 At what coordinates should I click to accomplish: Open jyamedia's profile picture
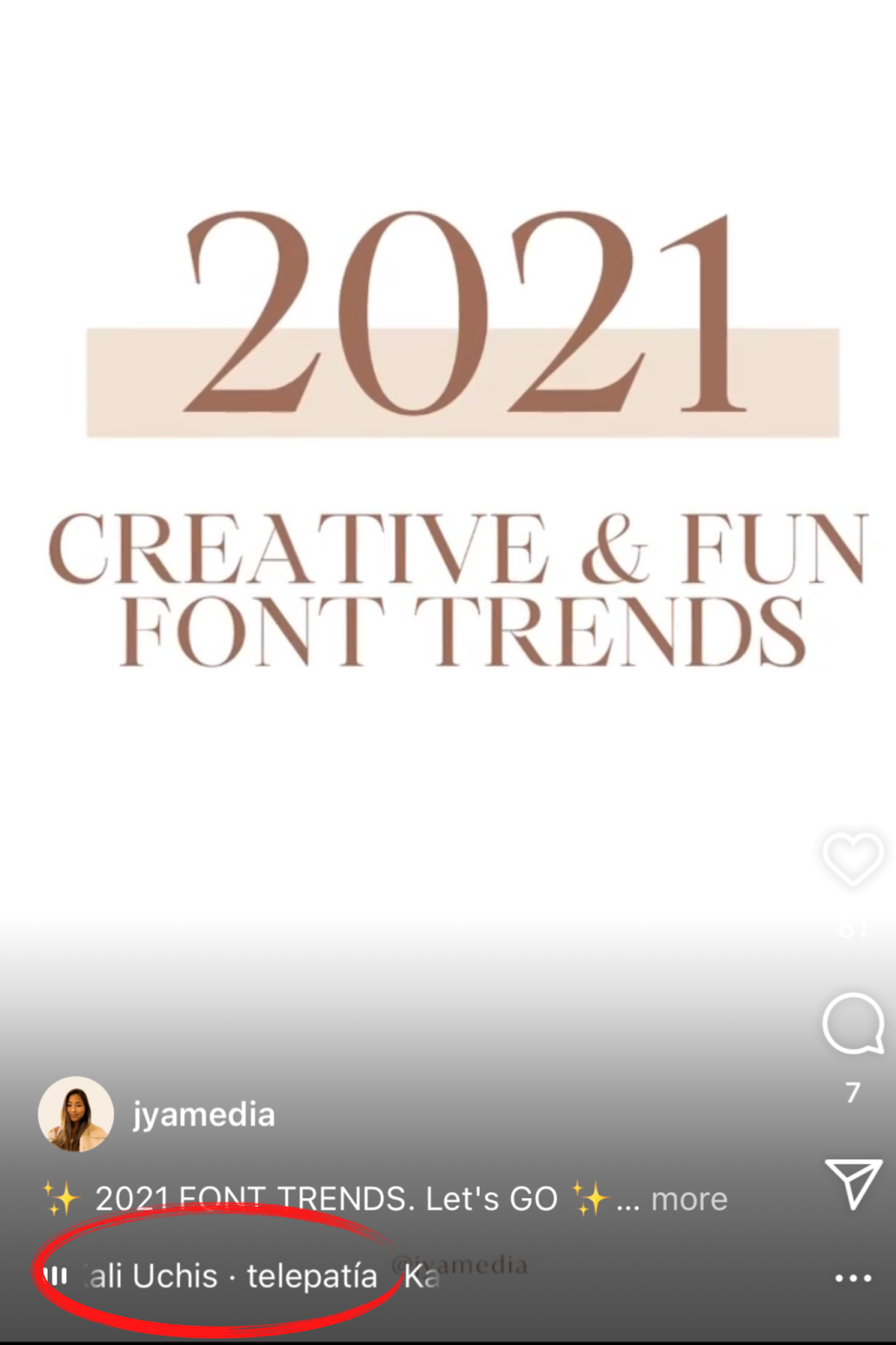click(x=76, y=1114)
